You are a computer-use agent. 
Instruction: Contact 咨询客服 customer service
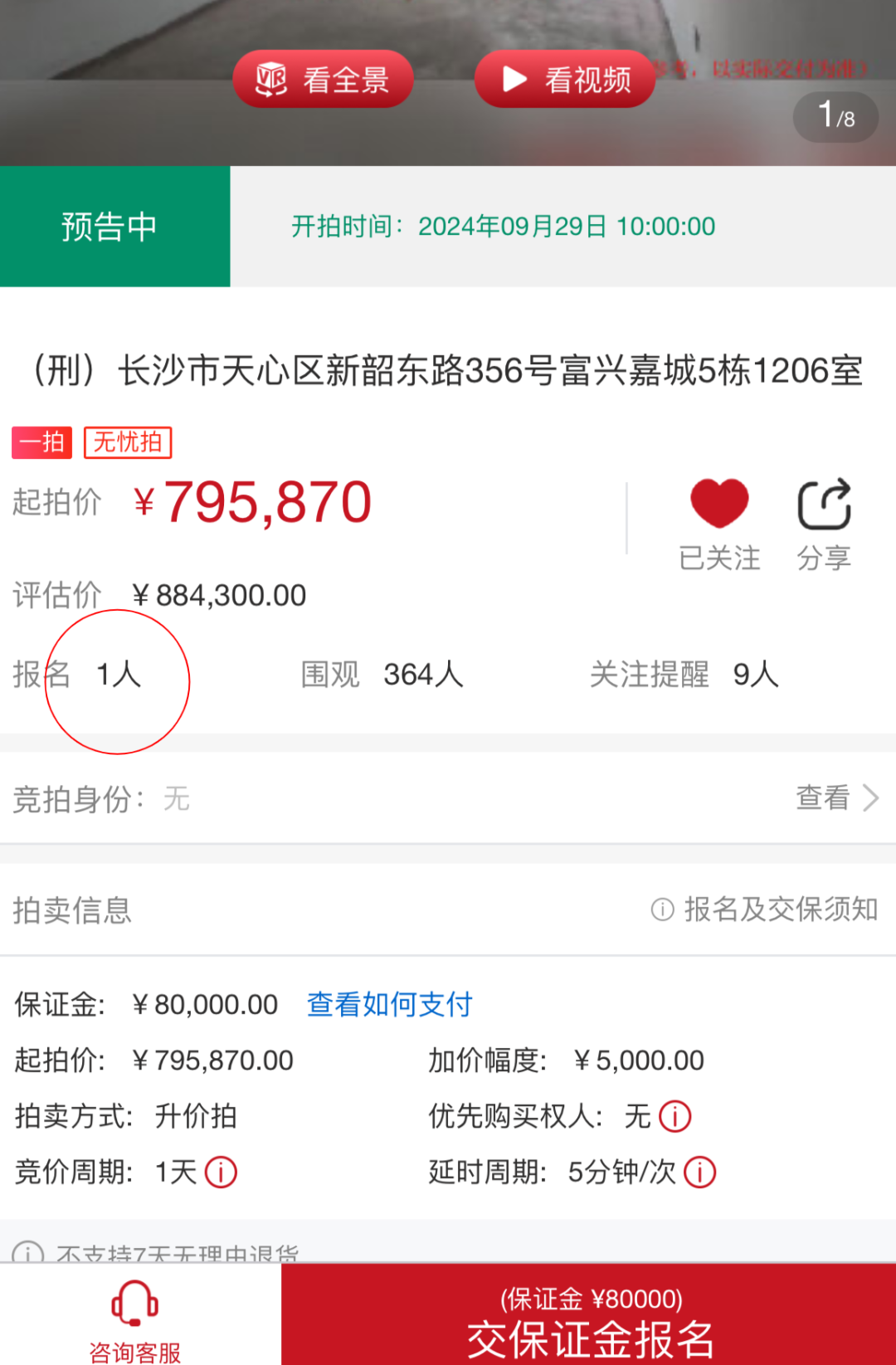click(135, 1321)
